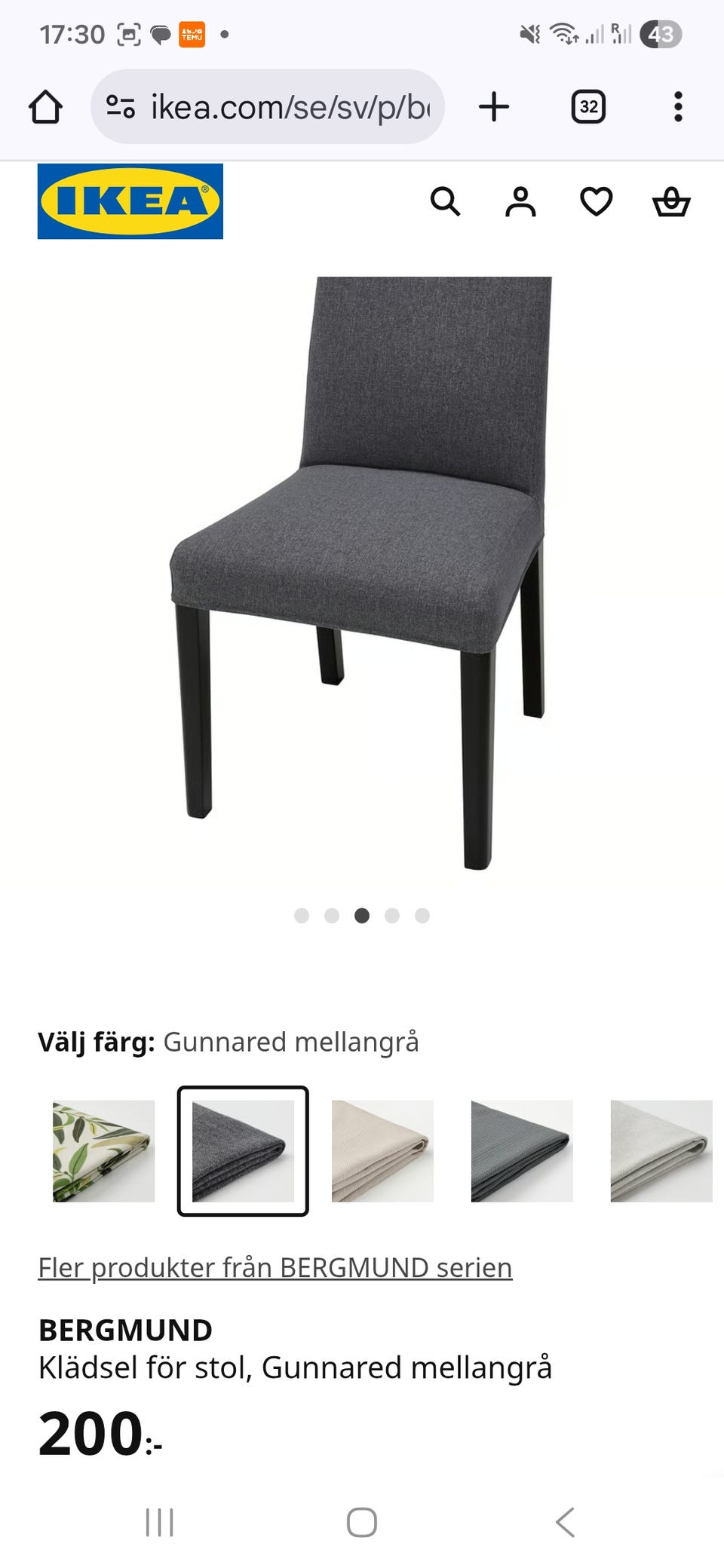Open a new browser tab with plus icon
Viewport: 724px width, 1568px height.
tap(495, 106)
